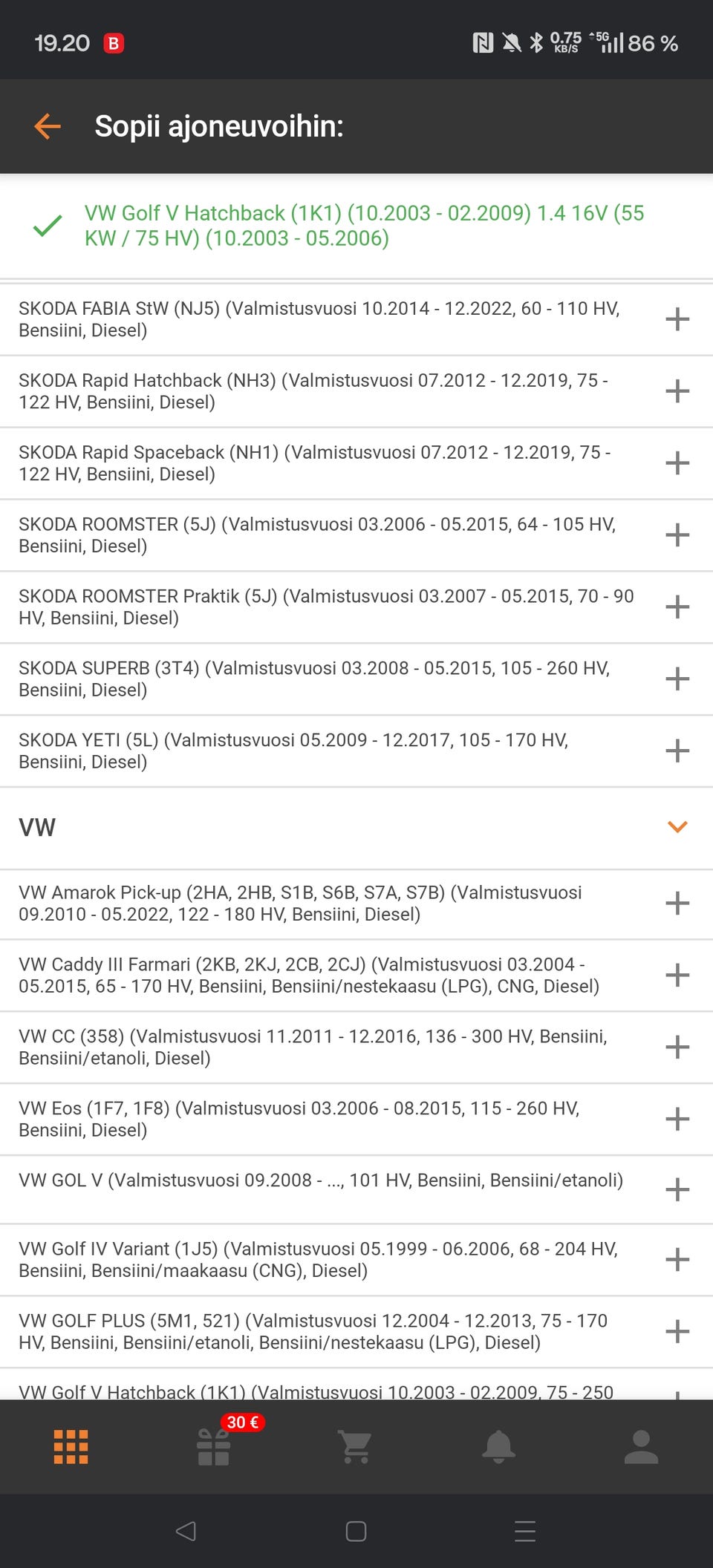Expand SKODA Rapid Hatchback (NH3) row
Viewport: 713px width, 1568px height.
[677, 391]
